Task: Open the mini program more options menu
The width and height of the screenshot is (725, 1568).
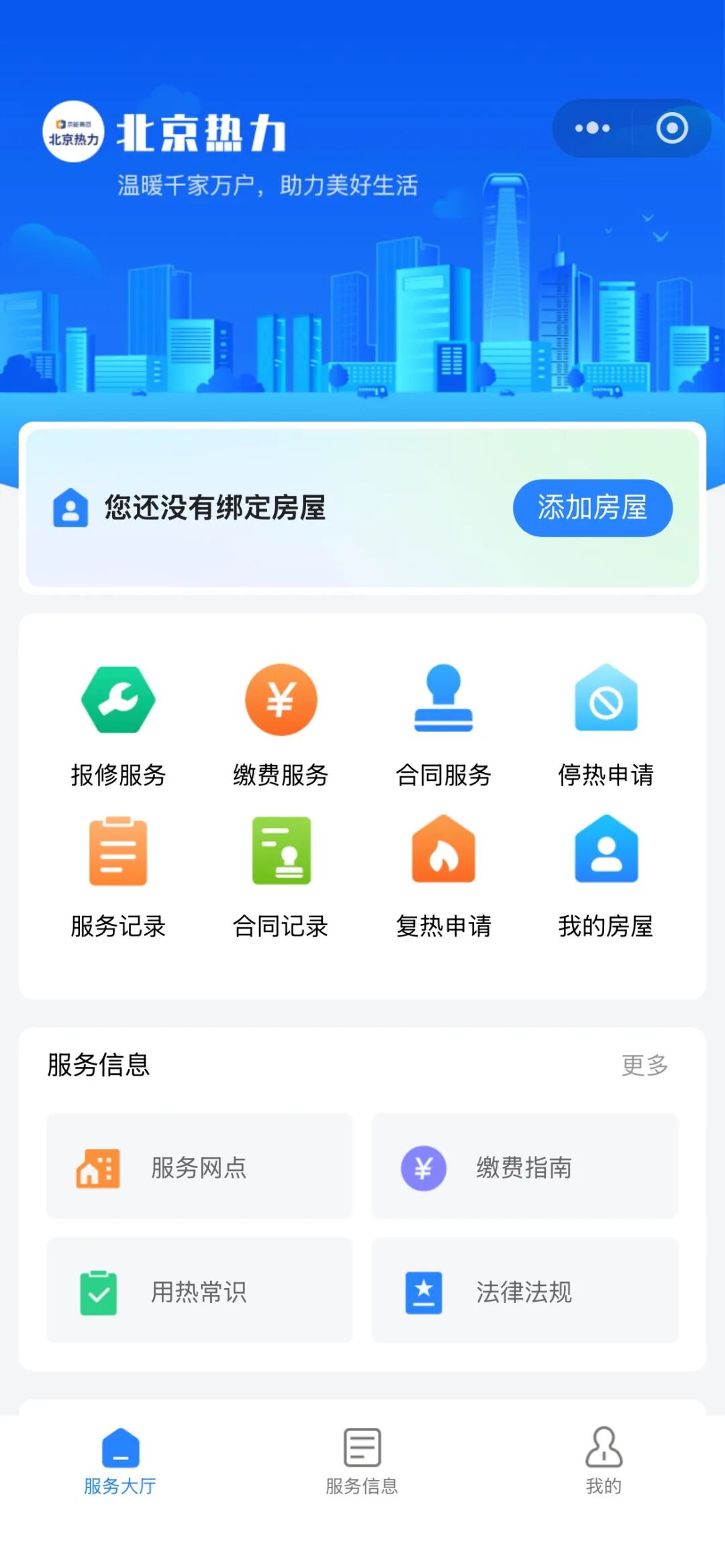Action: tap(592, 128)
